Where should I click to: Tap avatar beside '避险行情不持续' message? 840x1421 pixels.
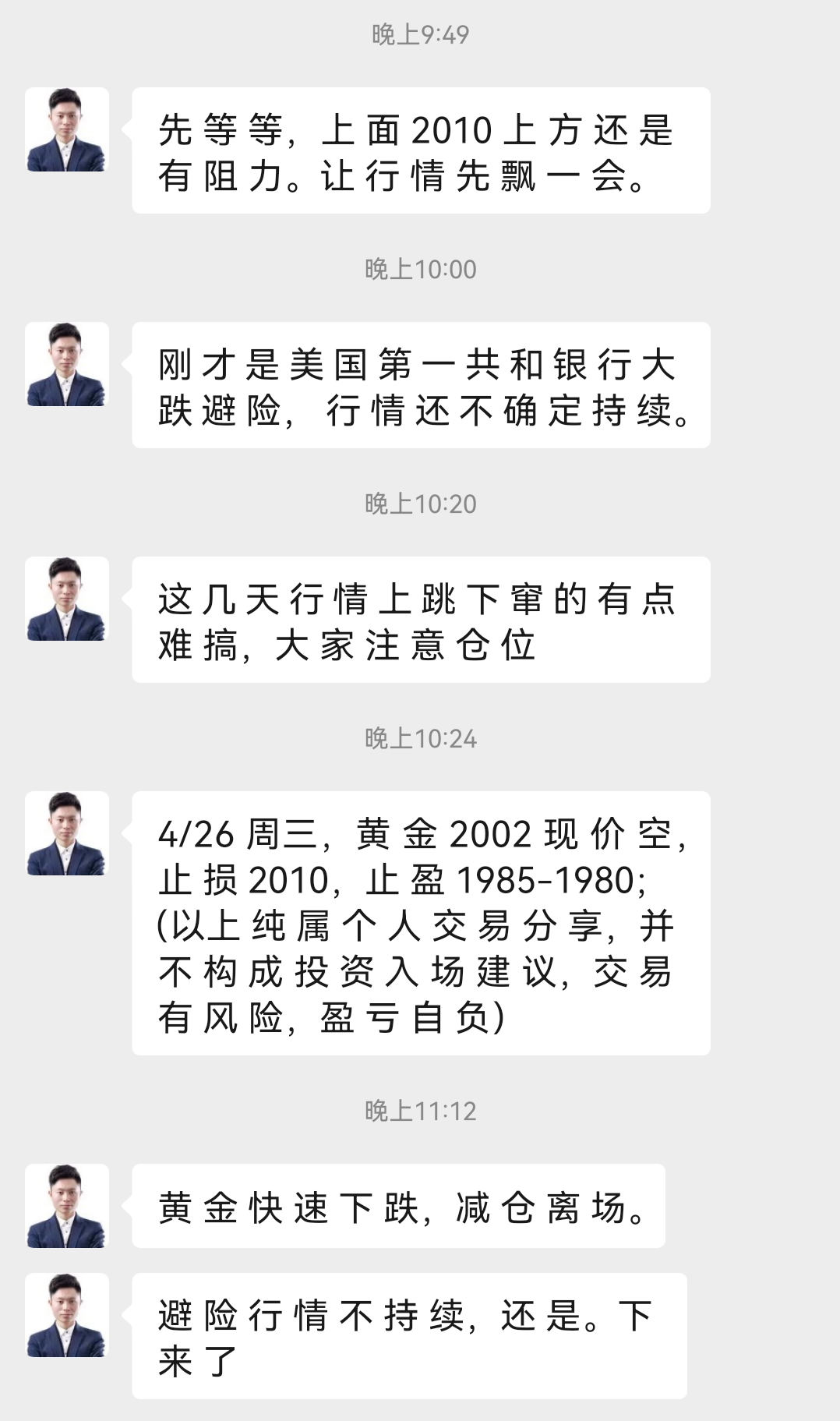coord(66,1315)
